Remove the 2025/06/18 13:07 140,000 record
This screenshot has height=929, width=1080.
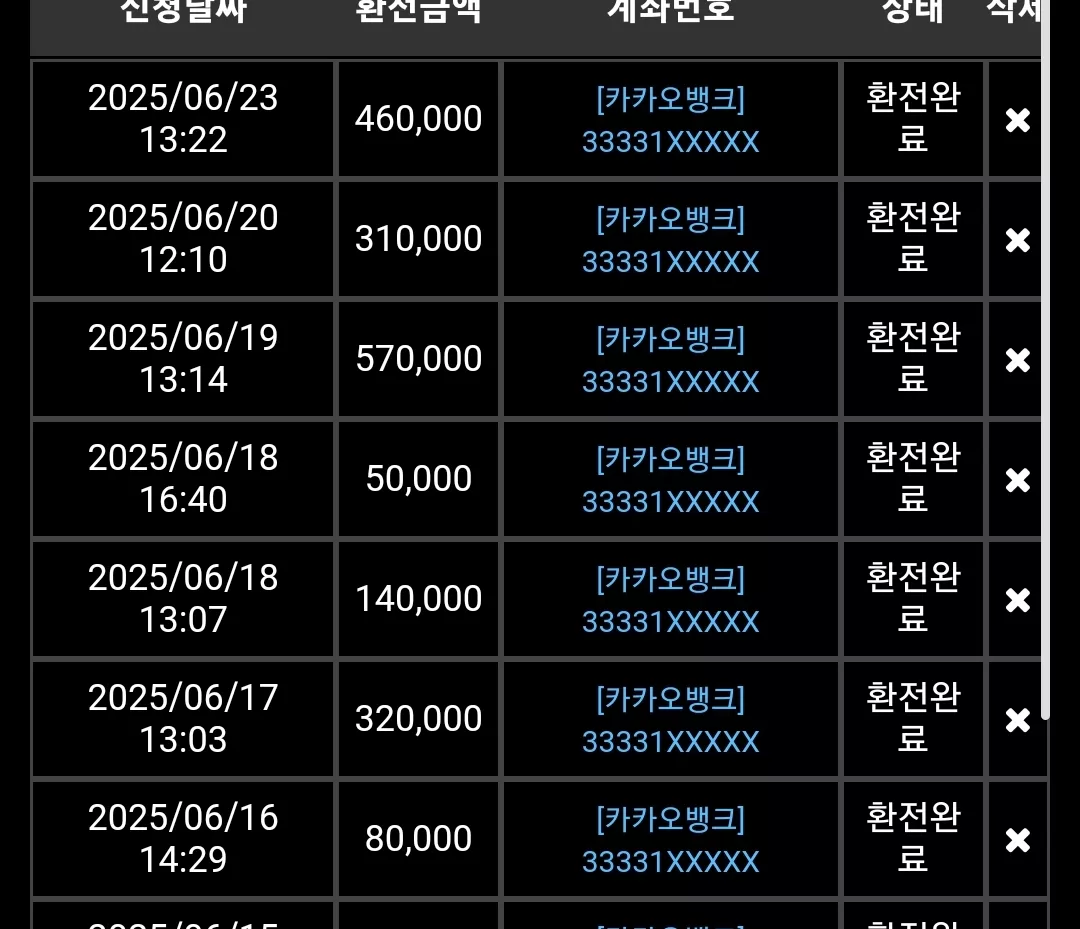(1017, 600)
